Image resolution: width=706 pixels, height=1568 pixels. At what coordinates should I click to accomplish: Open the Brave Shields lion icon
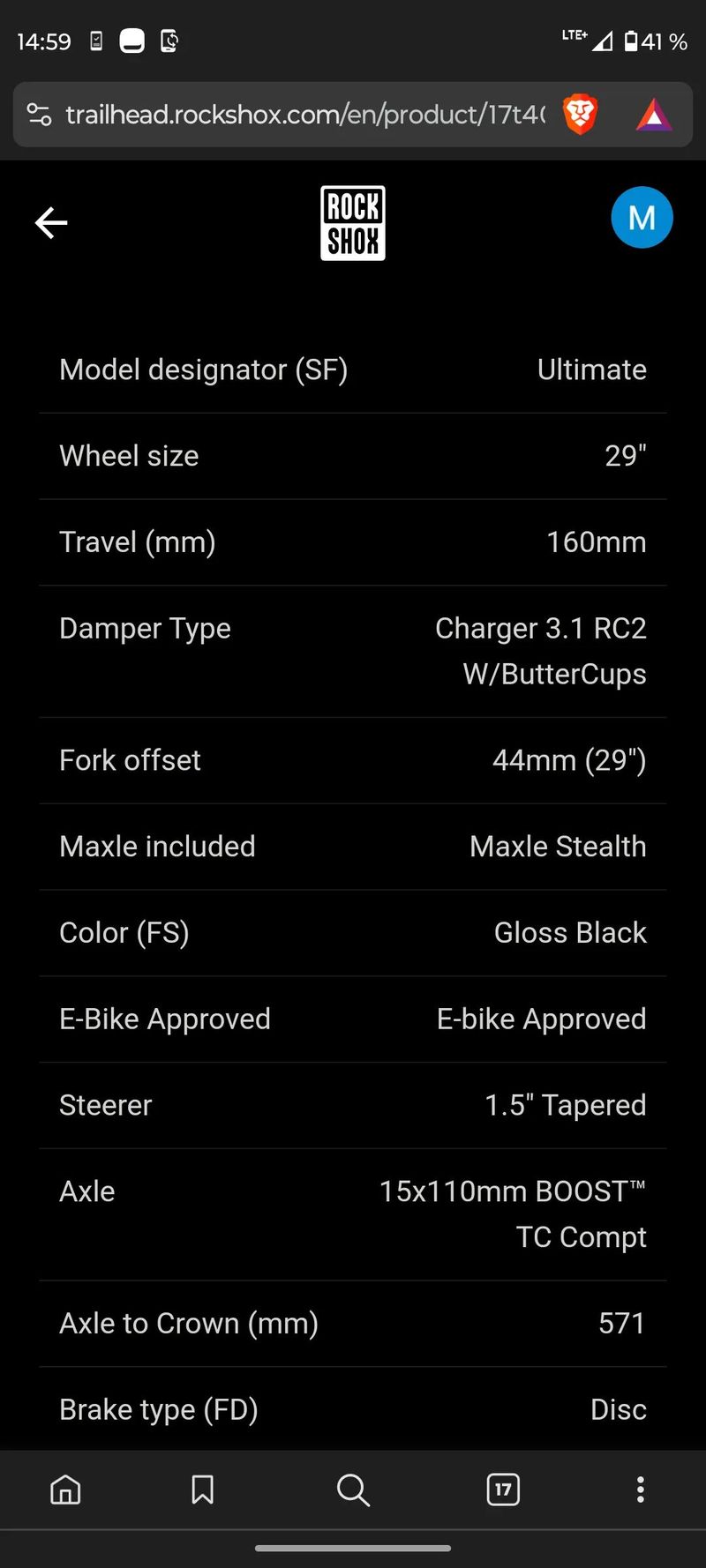(x=580, y=114)
